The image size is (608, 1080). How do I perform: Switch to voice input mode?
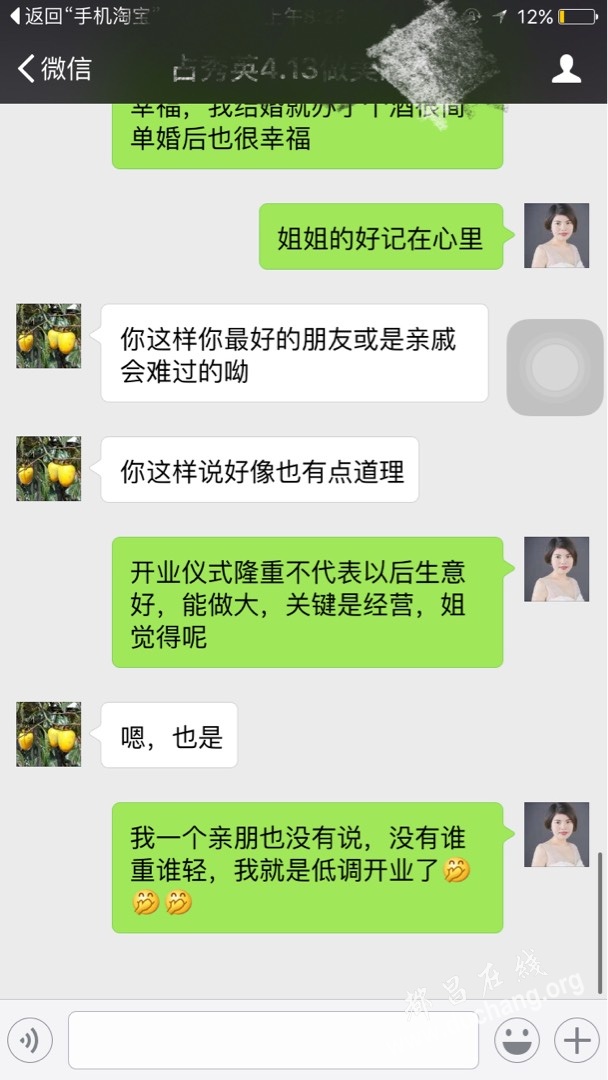tap(30, 1041)
